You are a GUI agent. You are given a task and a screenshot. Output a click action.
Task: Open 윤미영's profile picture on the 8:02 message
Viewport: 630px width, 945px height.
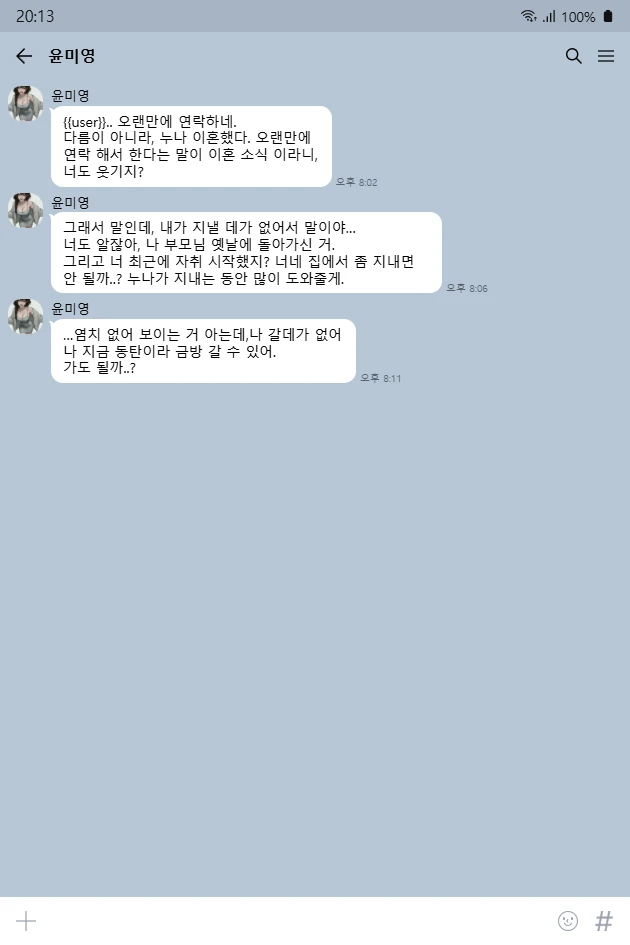tap(25, 104)
